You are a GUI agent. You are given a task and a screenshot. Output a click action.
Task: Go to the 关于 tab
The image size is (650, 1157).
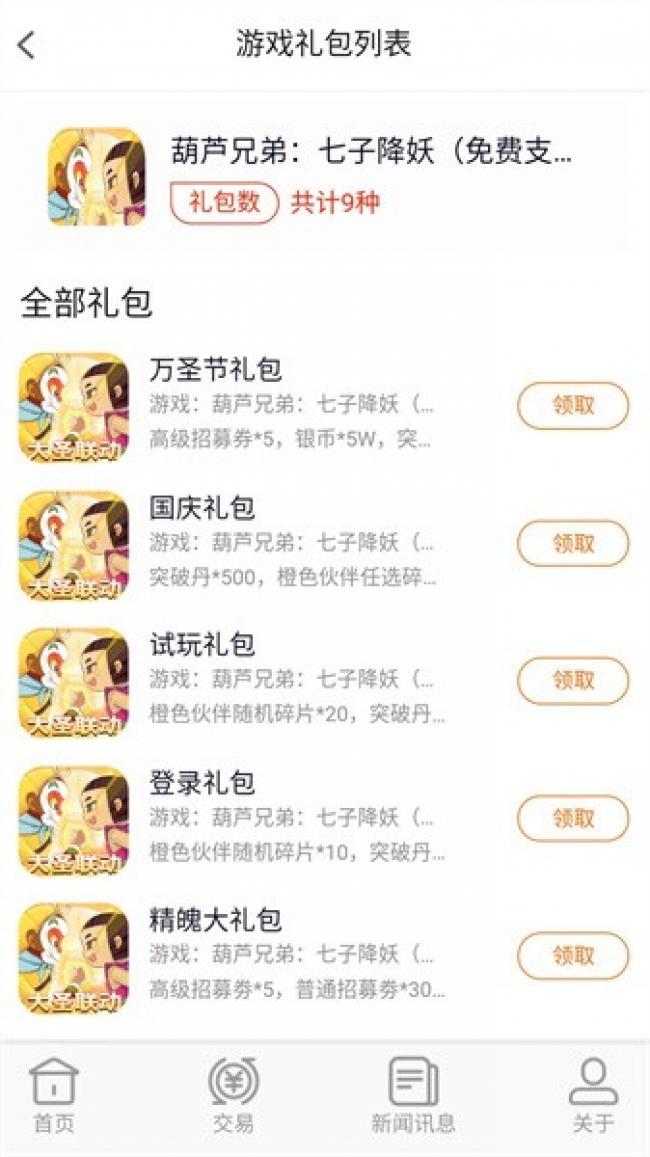point(593,1096)
